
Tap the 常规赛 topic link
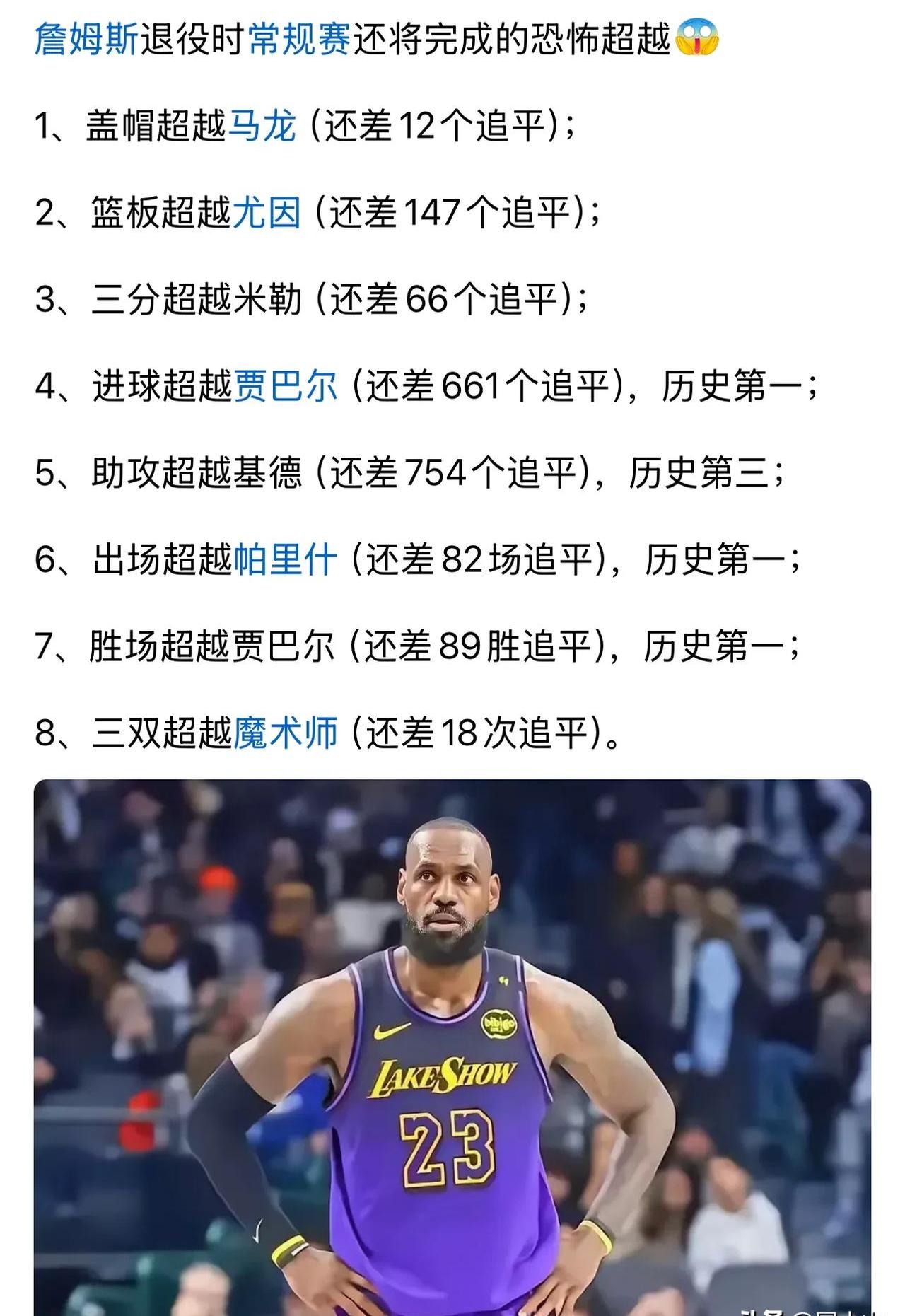(298, 40)
